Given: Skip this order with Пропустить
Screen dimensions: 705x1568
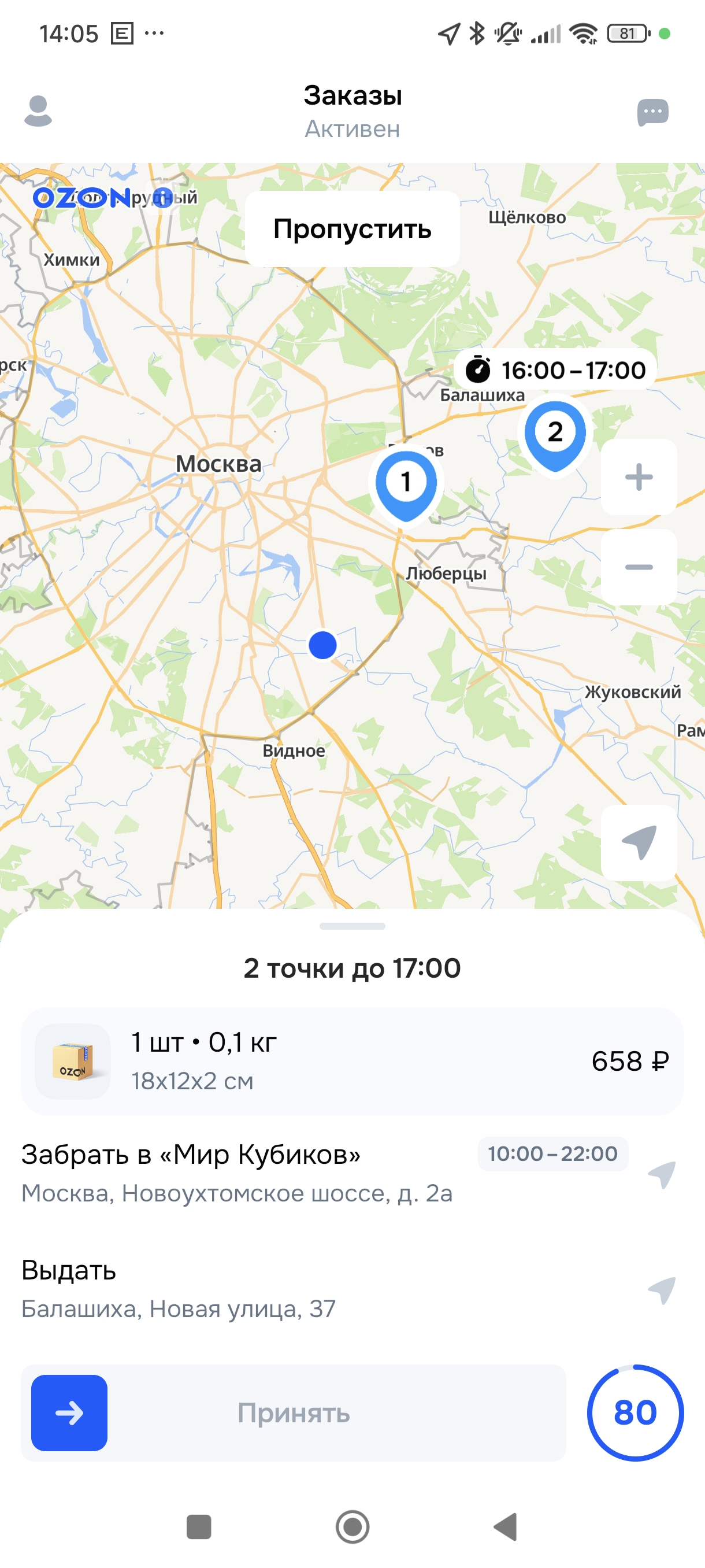Looking at the screenshot, I should point(352,229).
